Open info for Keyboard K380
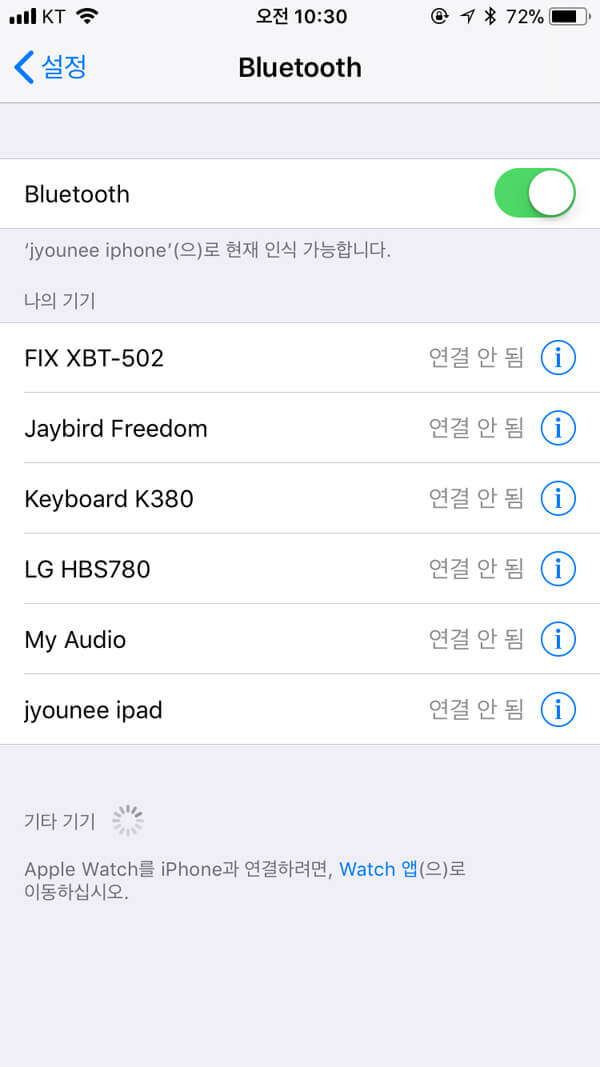The height and width of the screenshot is (1067, 600). click(558, 499)
